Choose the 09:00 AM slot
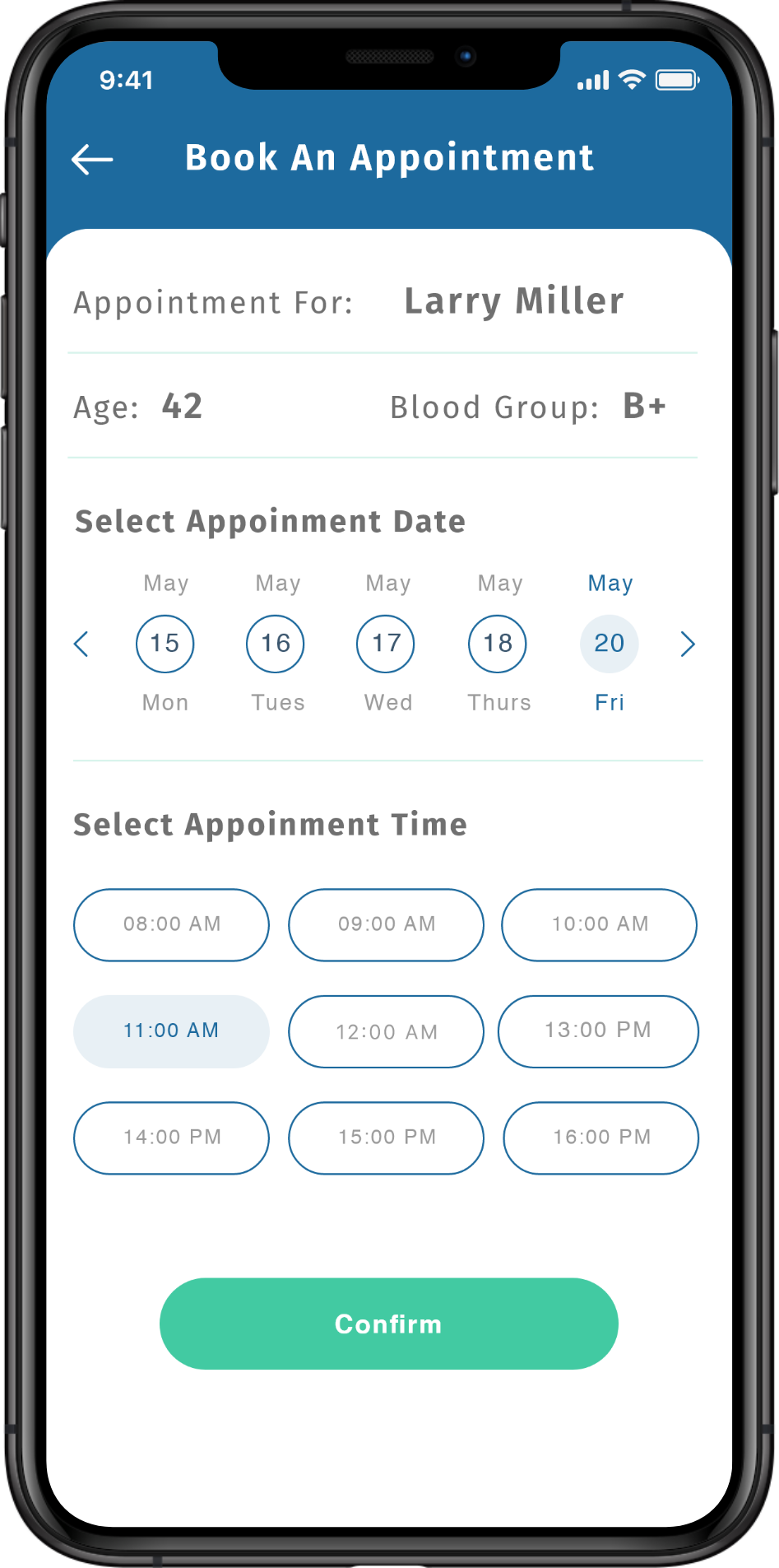 tap(386, 924)
